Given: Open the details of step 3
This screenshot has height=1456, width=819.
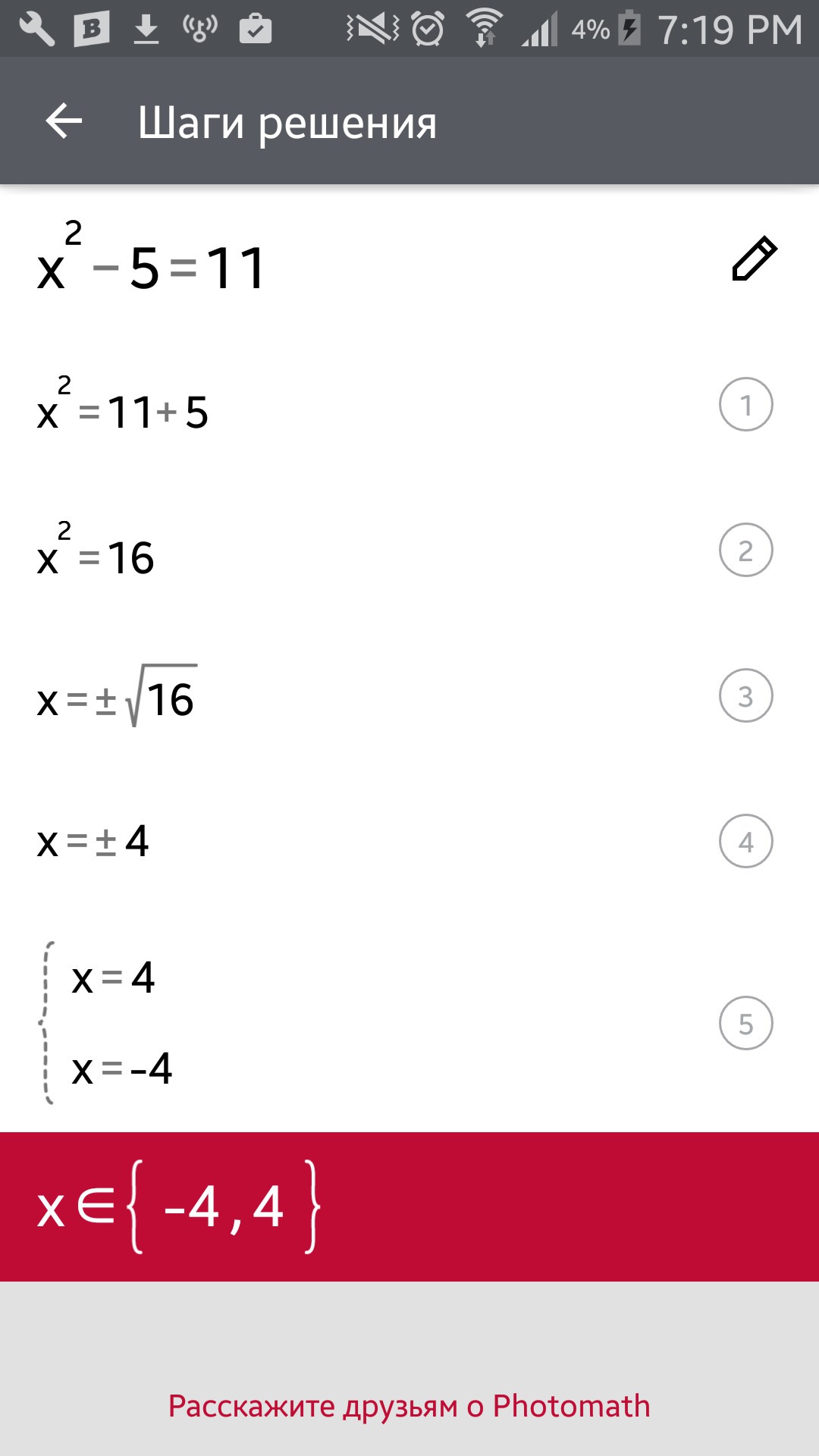Looking at the screenshot, I should coord(746,696).
